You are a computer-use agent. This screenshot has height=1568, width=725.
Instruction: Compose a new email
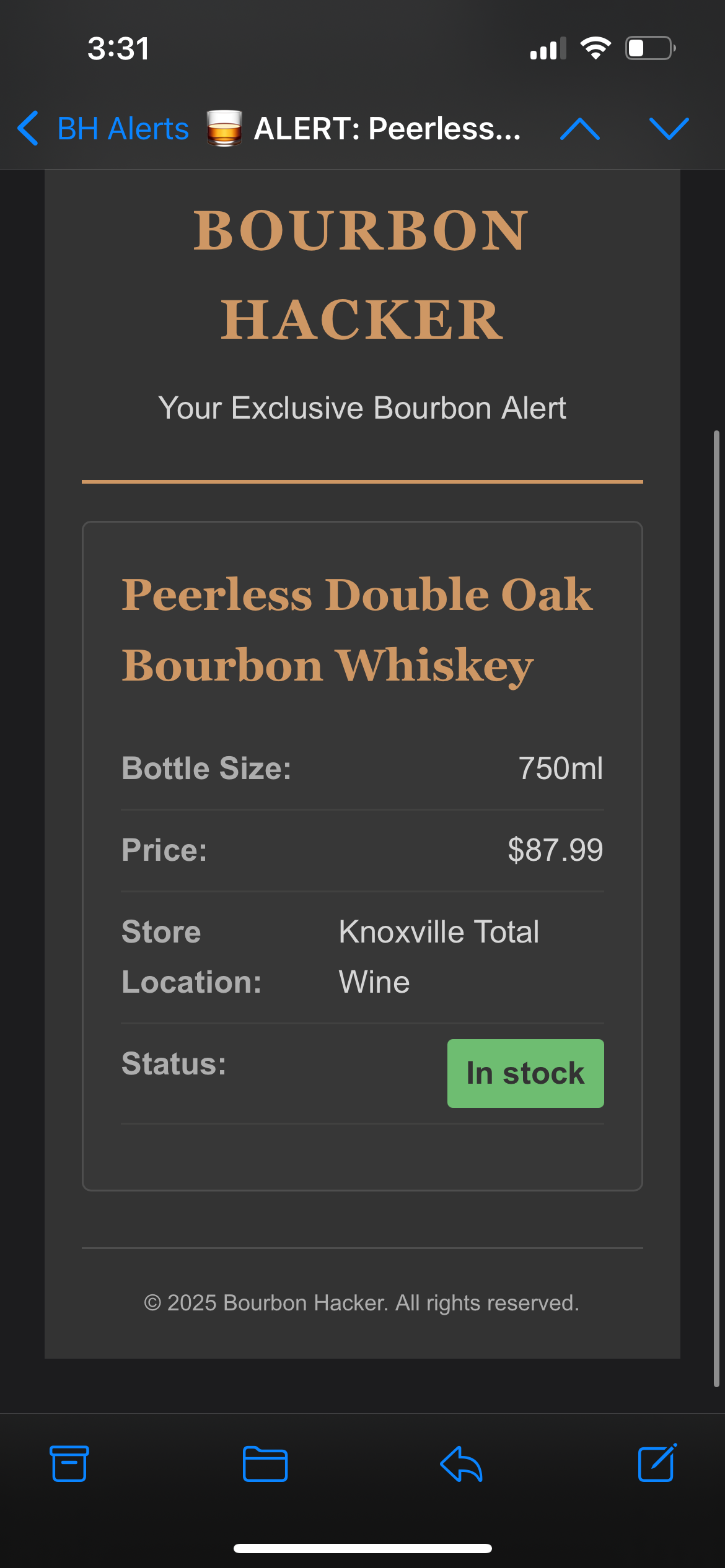tap(657, 1463)
